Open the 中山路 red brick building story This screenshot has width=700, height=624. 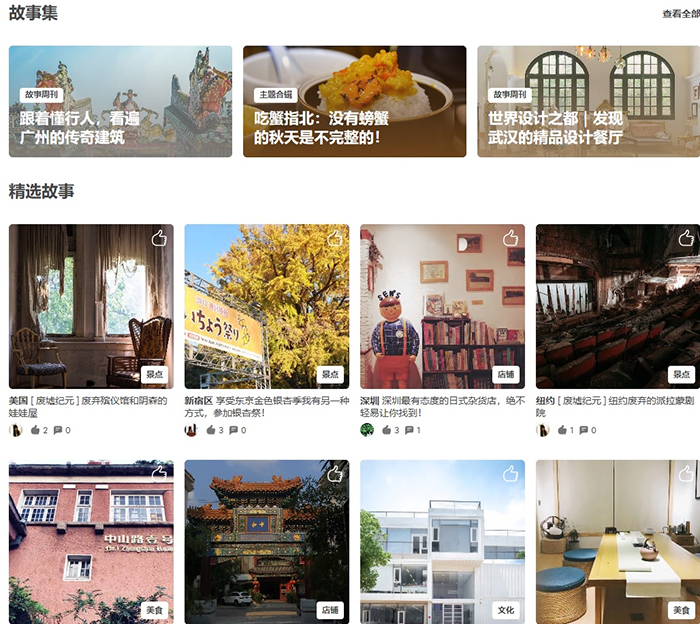(91, 541)
